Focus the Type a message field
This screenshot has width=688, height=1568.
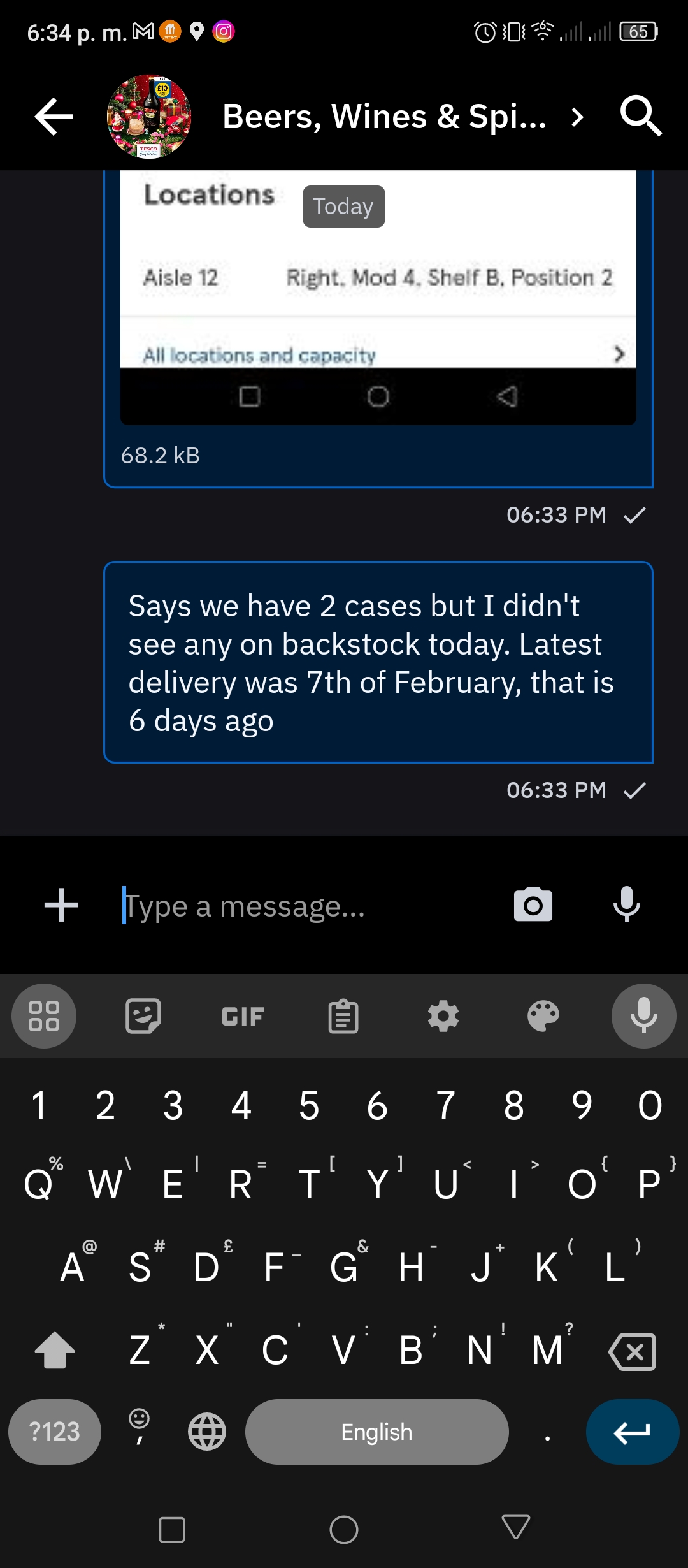(306, 906)
